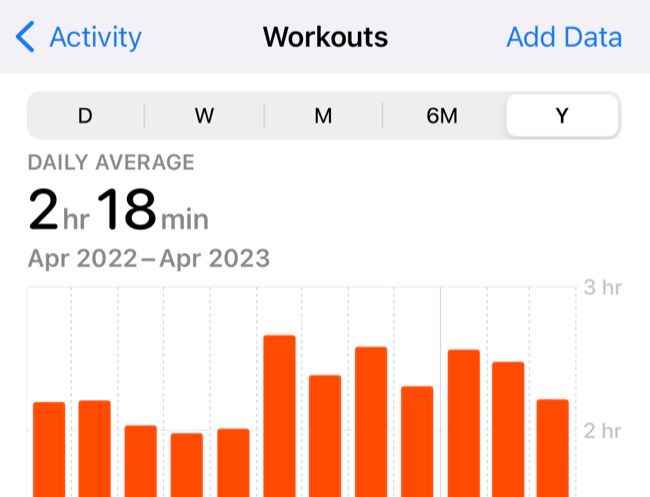Switch to the M month view
This screenshot has width=650, height=497.
[323, 116]
